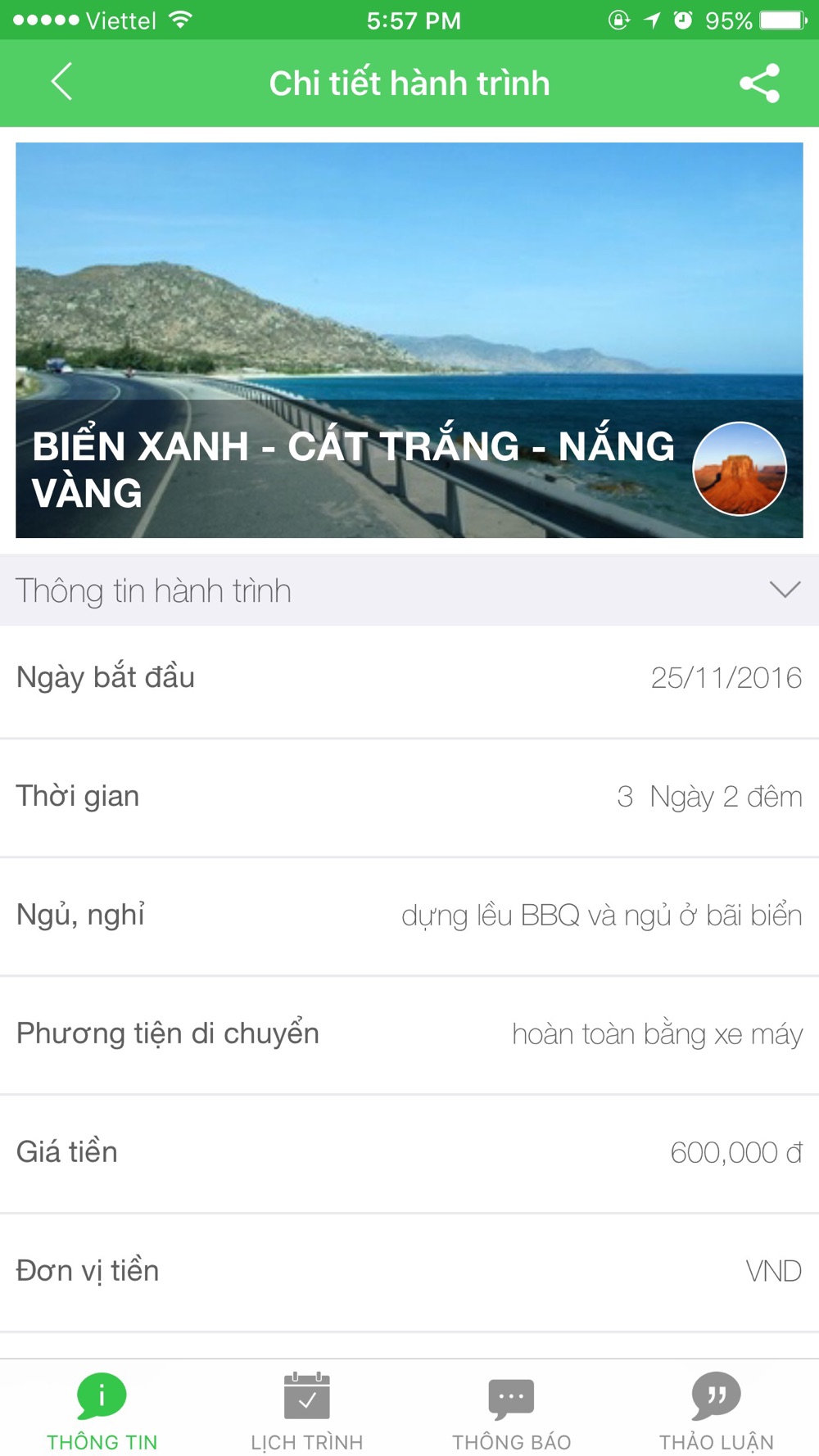Go back from Chi tiết hành trình
Image resolution: width=819 pixels, height=1456 pixels.
[62, 82]
